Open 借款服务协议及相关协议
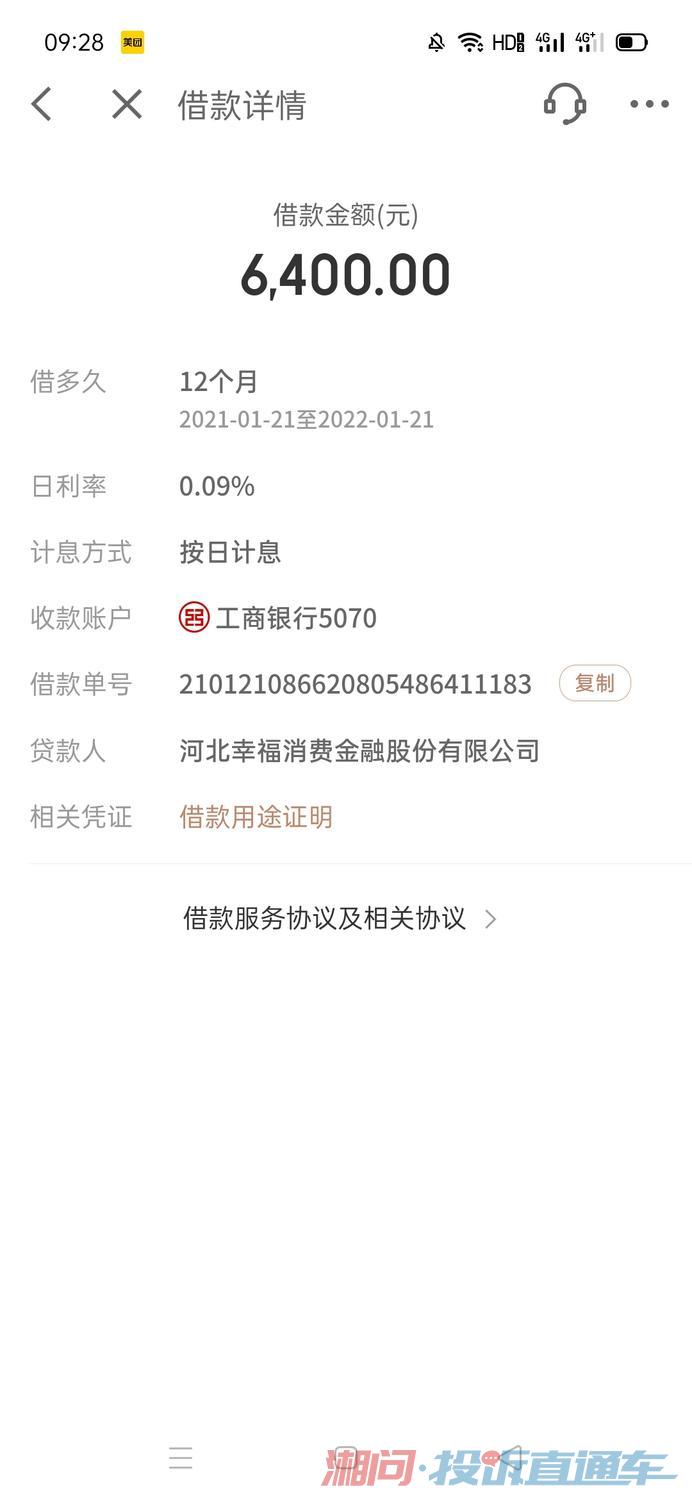The height and width of the screenshot is (1500, 692). point(339,918)
